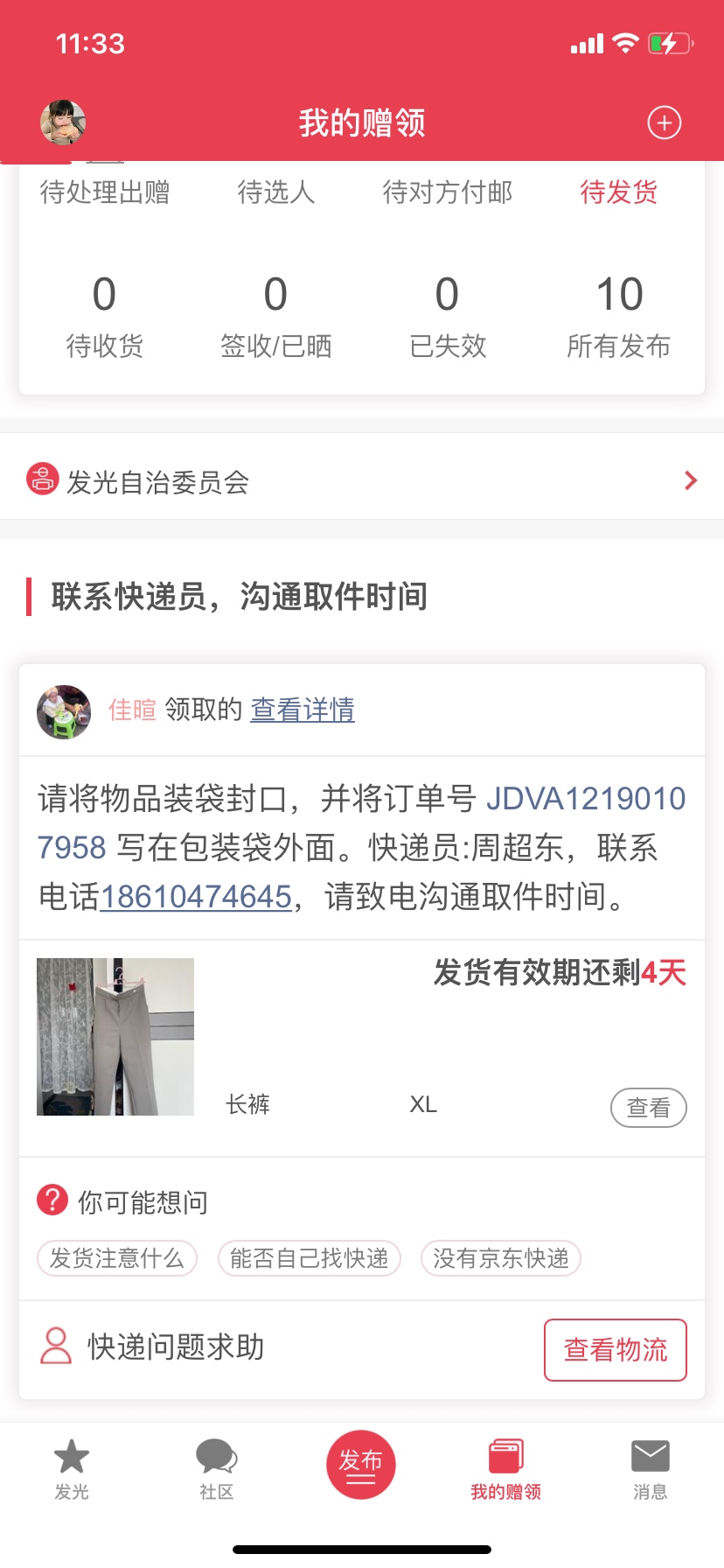724x1568 pixels.
Task: Select 没有京东快递 question chip
Action: [x=501, y=1259]
